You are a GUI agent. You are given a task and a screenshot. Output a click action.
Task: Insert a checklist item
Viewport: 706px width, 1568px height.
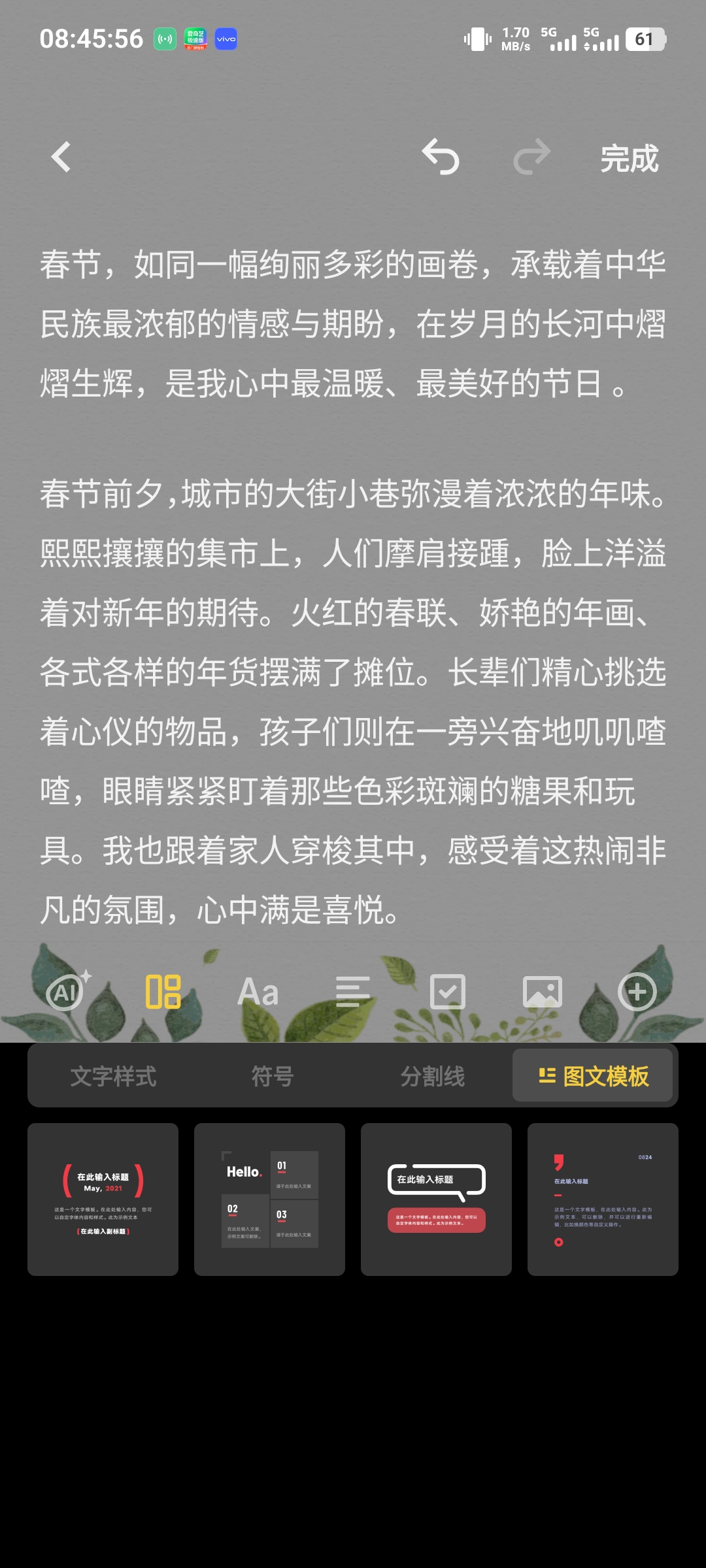tap(448, 992)
